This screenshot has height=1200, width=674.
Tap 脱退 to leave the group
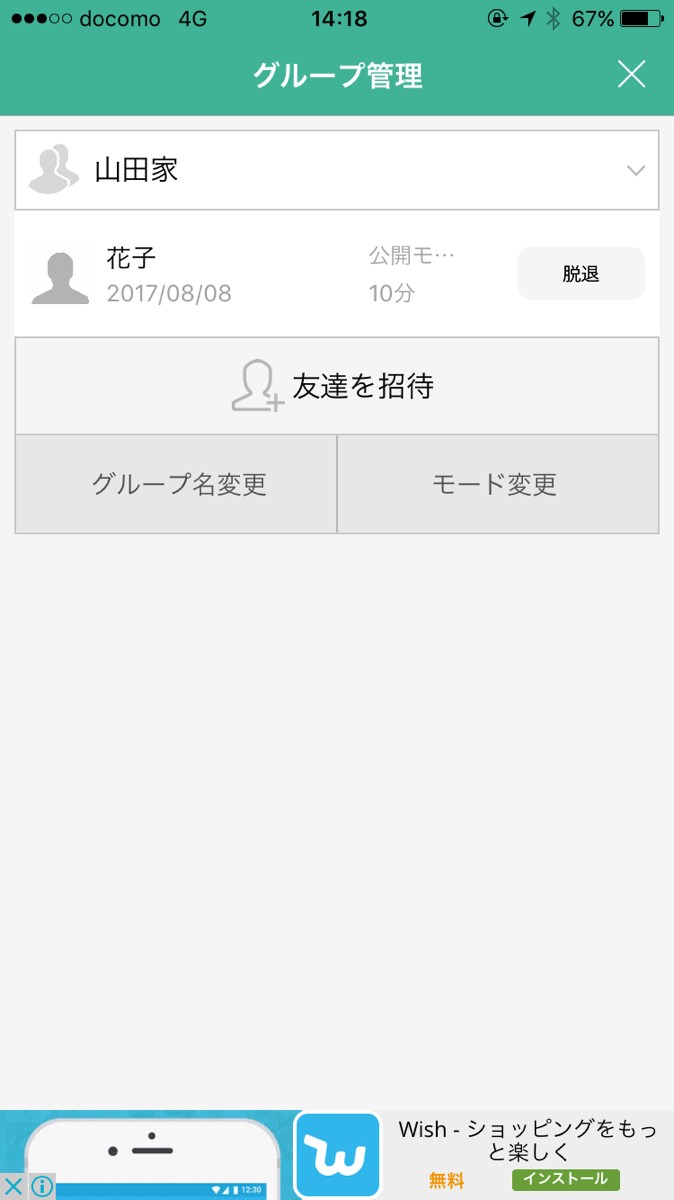coord(580,274)
